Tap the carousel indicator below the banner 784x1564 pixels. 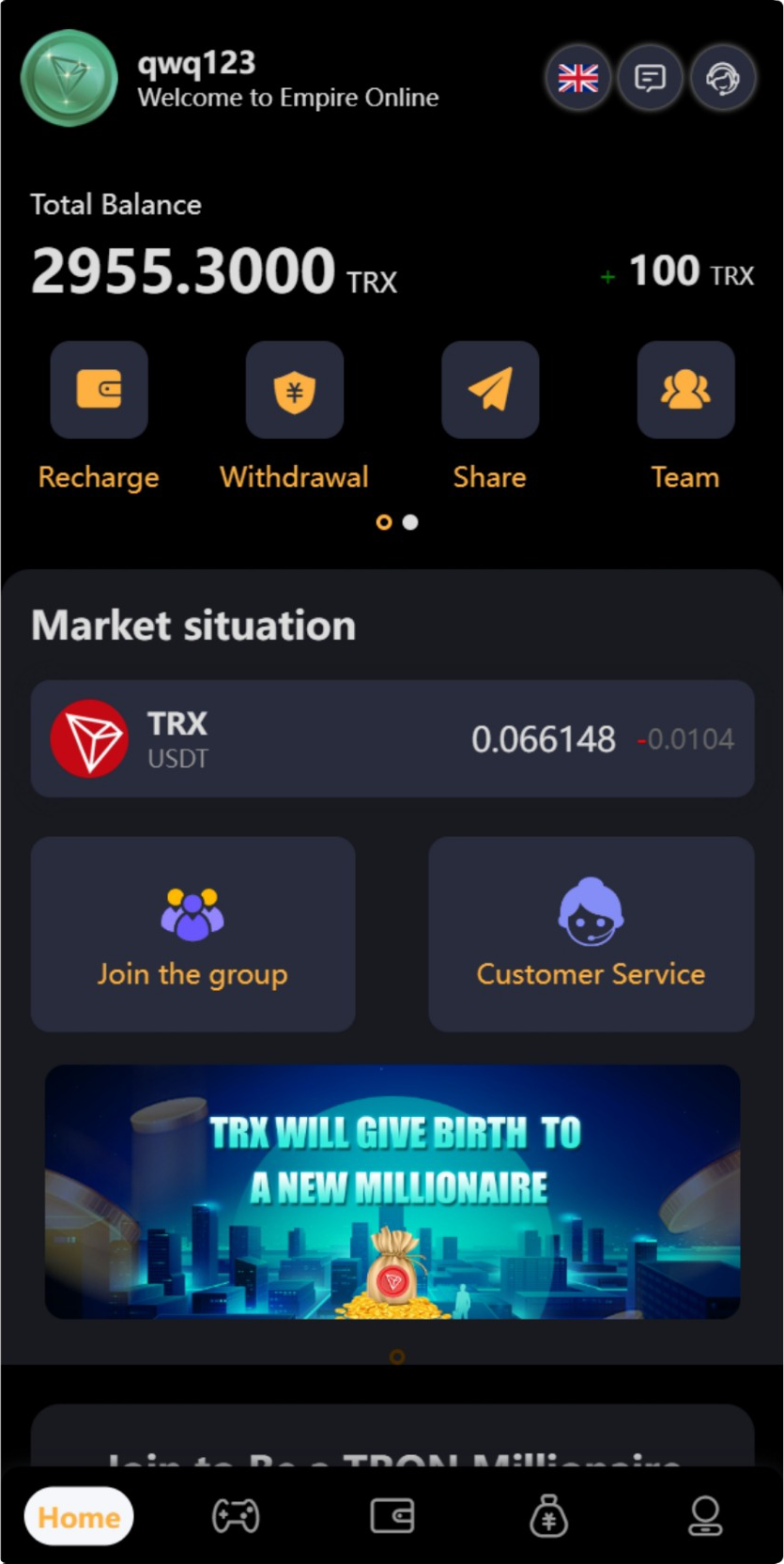click(x=395, y=1356)
